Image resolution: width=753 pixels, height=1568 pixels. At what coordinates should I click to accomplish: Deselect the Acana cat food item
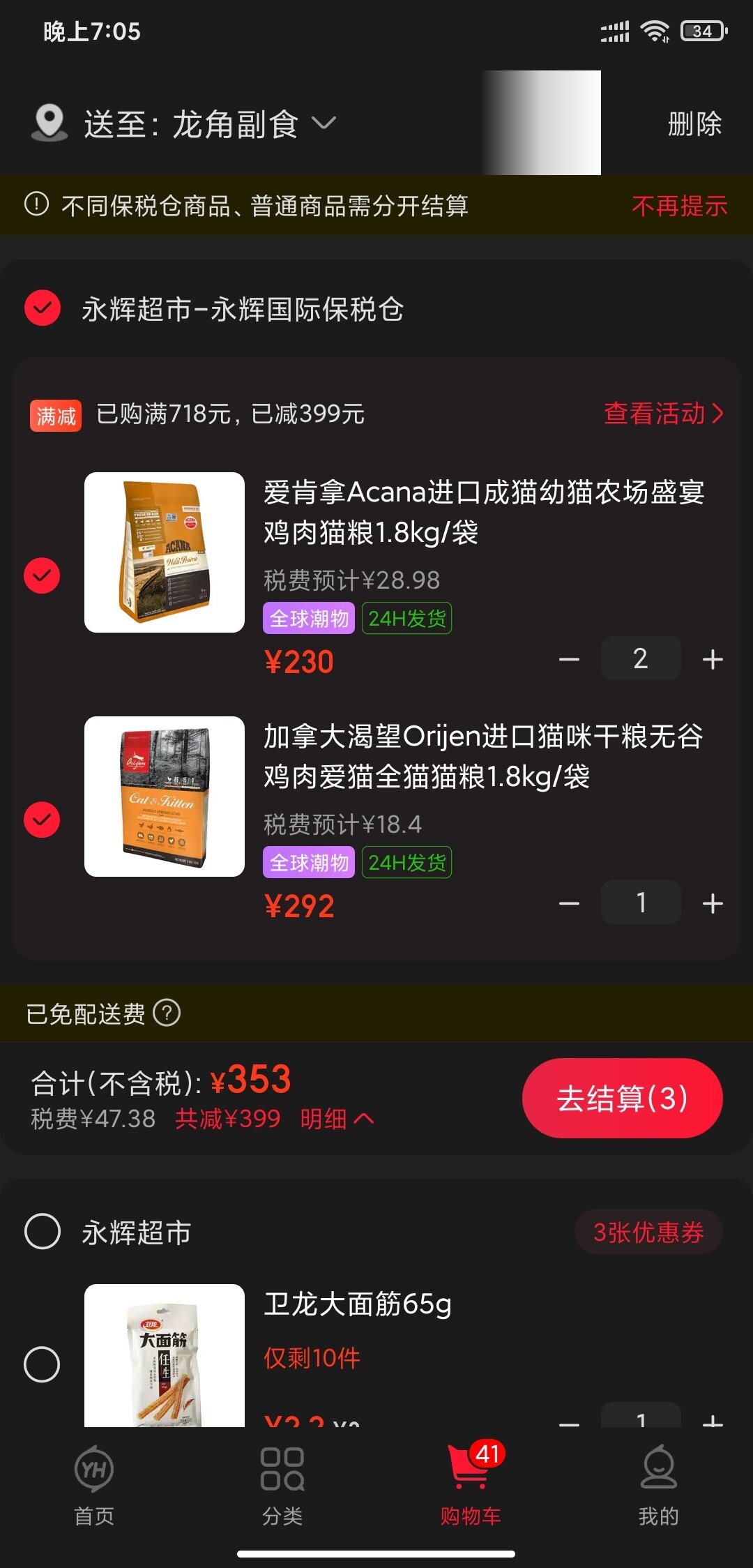pos(42,575)
